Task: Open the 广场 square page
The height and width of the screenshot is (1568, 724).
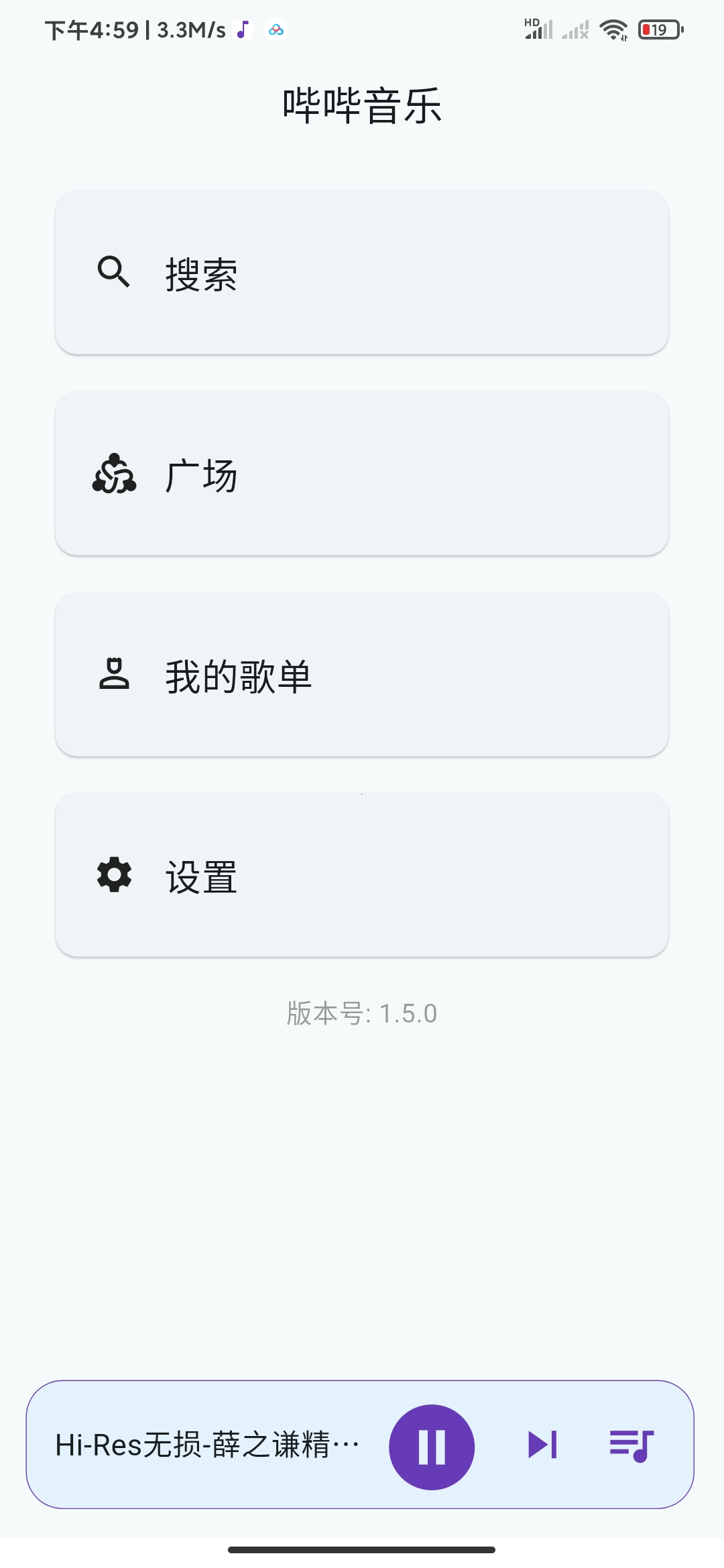Action: [362, 474]
